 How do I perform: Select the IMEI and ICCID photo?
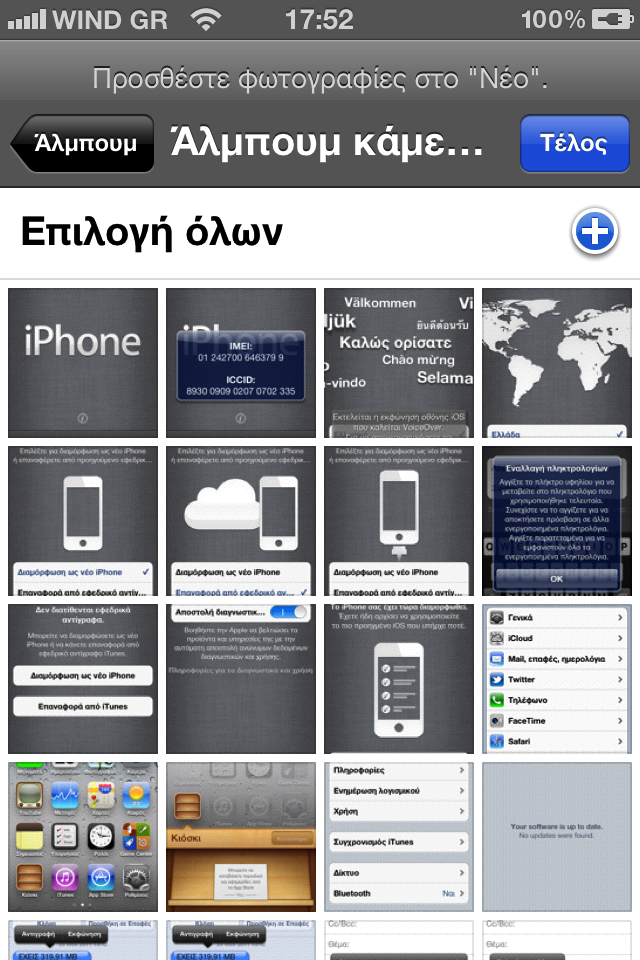pos(241,363)
